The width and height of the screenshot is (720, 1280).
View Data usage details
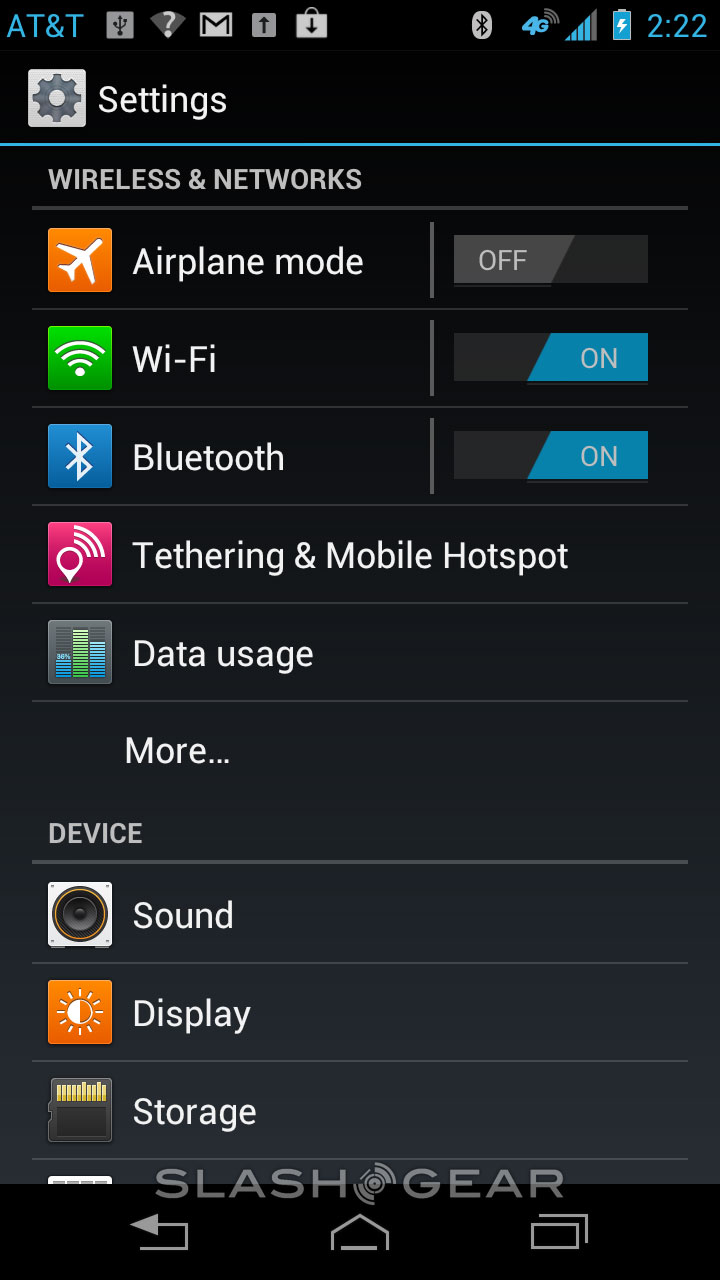pyautogui.click(x=300, y=653)
